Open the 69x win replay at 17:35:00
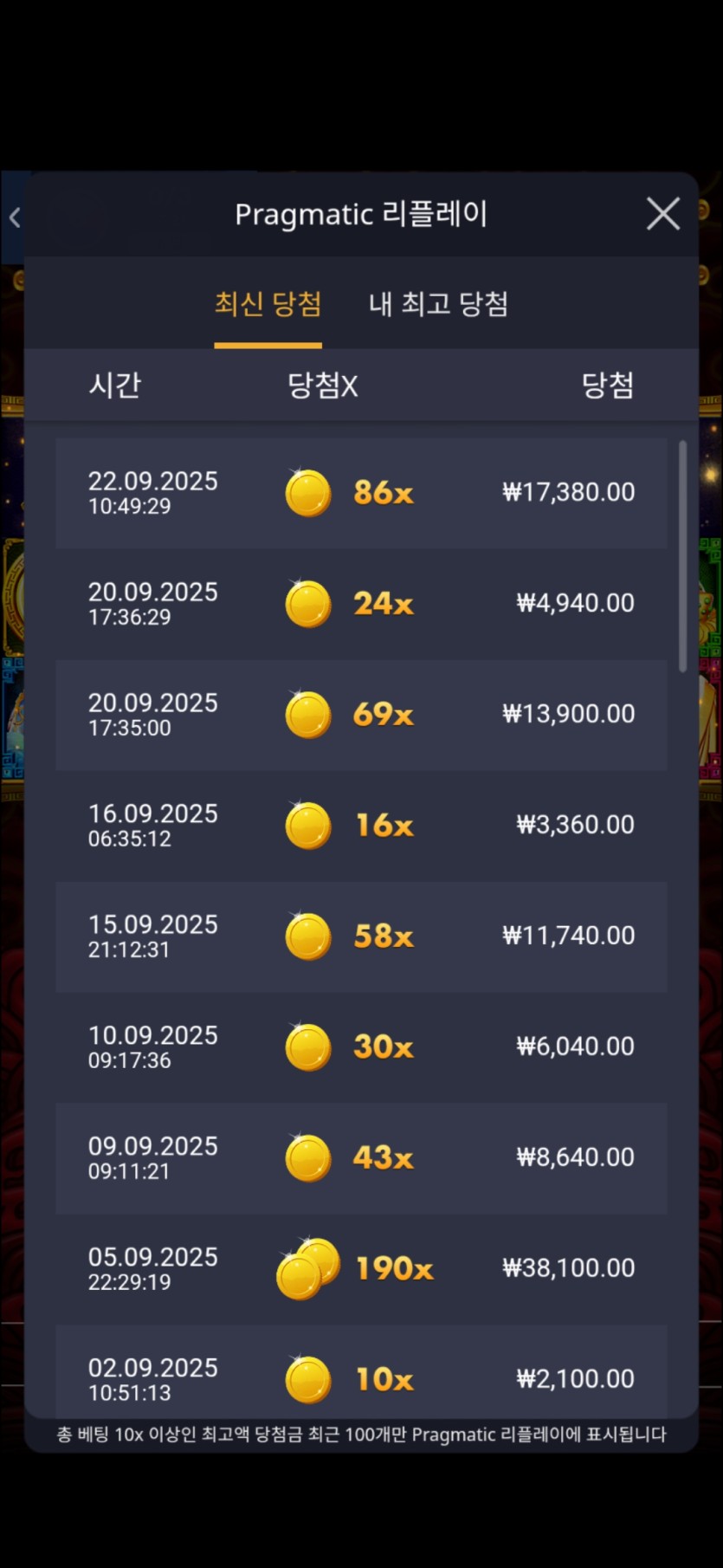The image size is (723, 1568). click(x=361, y=715)
